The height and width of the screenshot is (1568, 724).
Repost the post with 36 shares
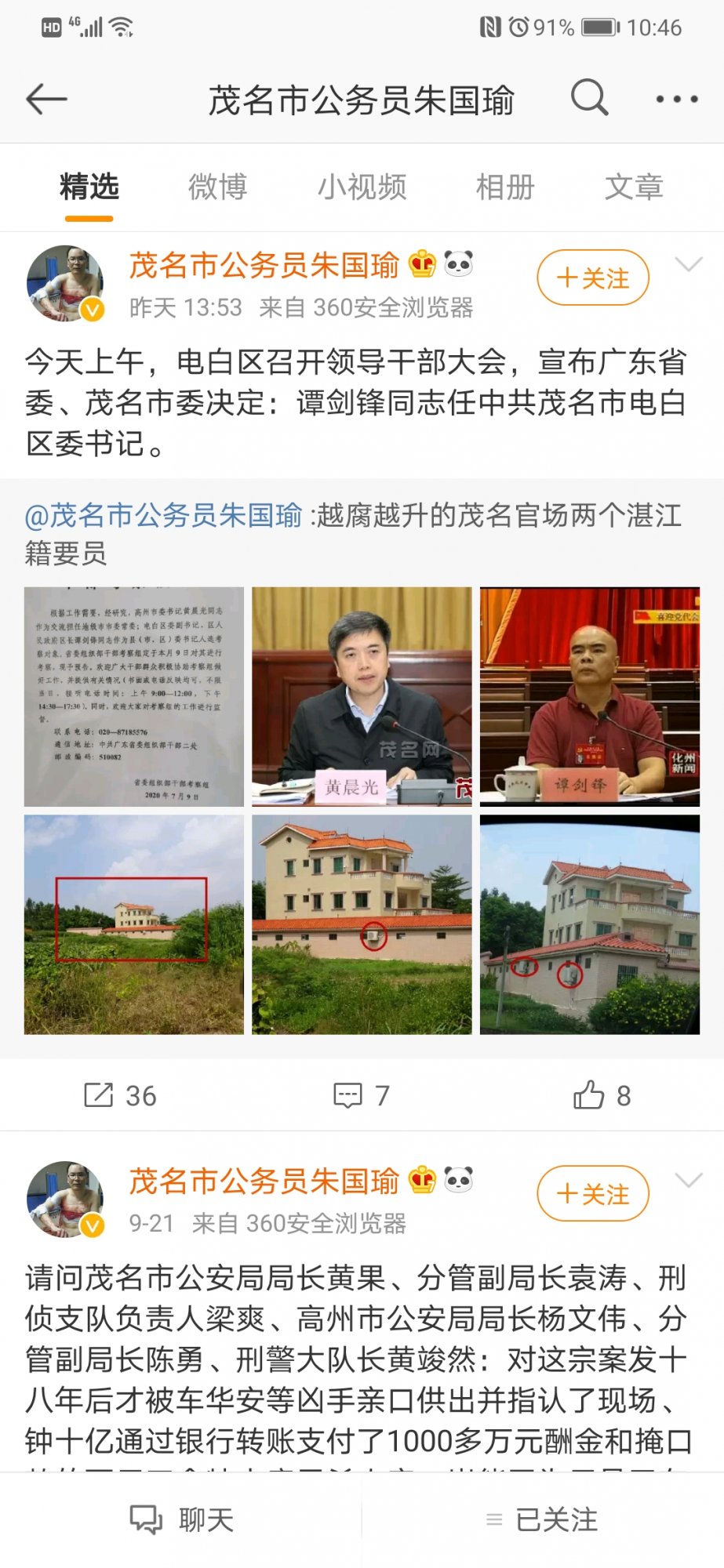pos(121,1095)
